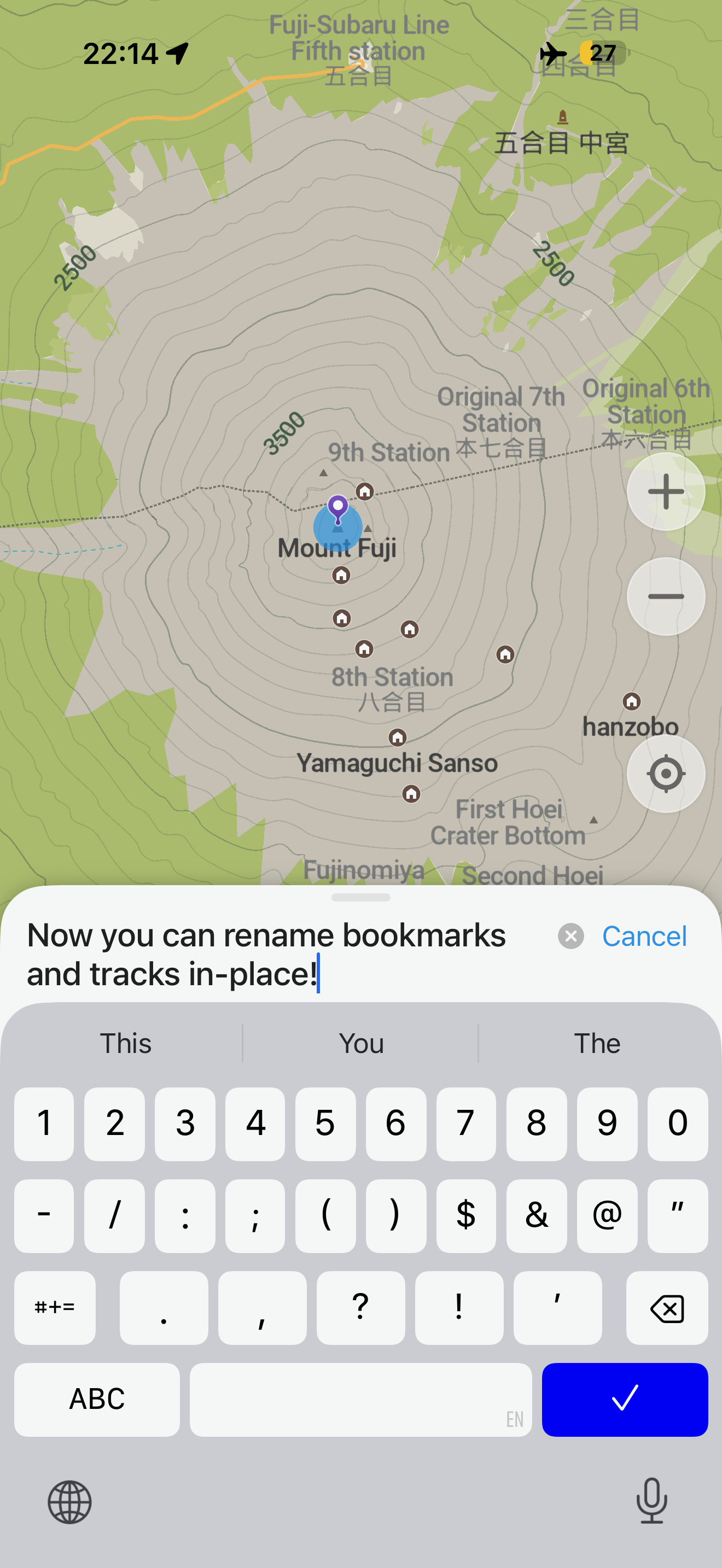Image resolution: width=722 pixels, height=1568 pixels.
Task: Center map on my location
Action: click(665, 774)
